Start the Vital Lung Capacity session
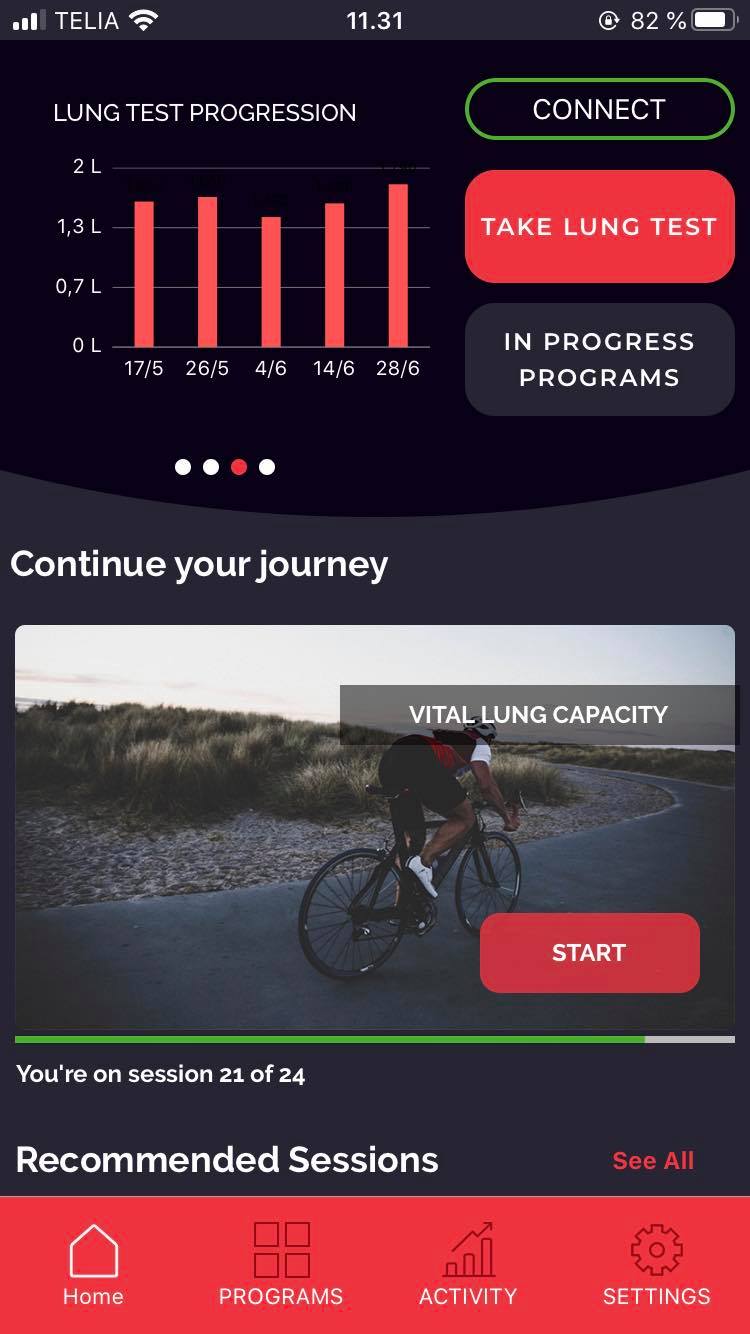This screenshot has width=750, height=1334. click(x=590, y=953)
